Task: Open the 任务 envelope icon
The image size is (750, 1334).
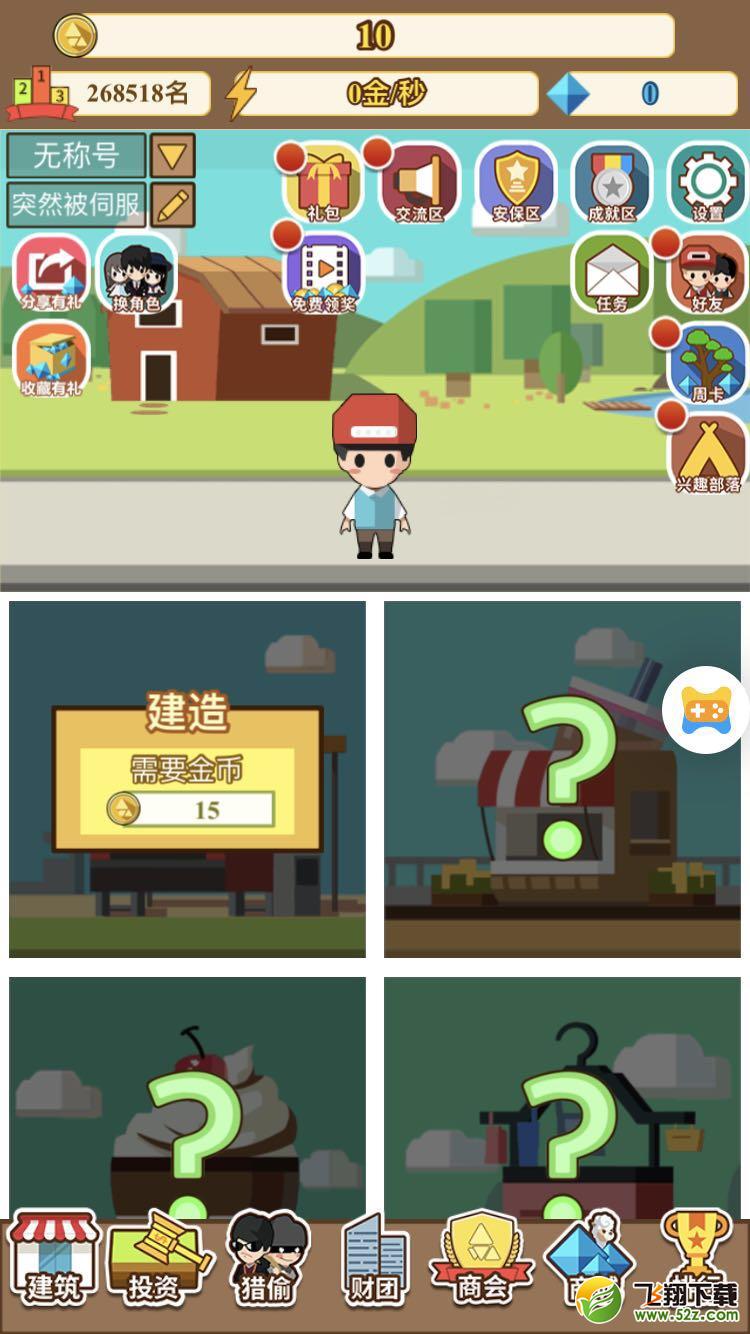Action: click(x=612, y=273)
